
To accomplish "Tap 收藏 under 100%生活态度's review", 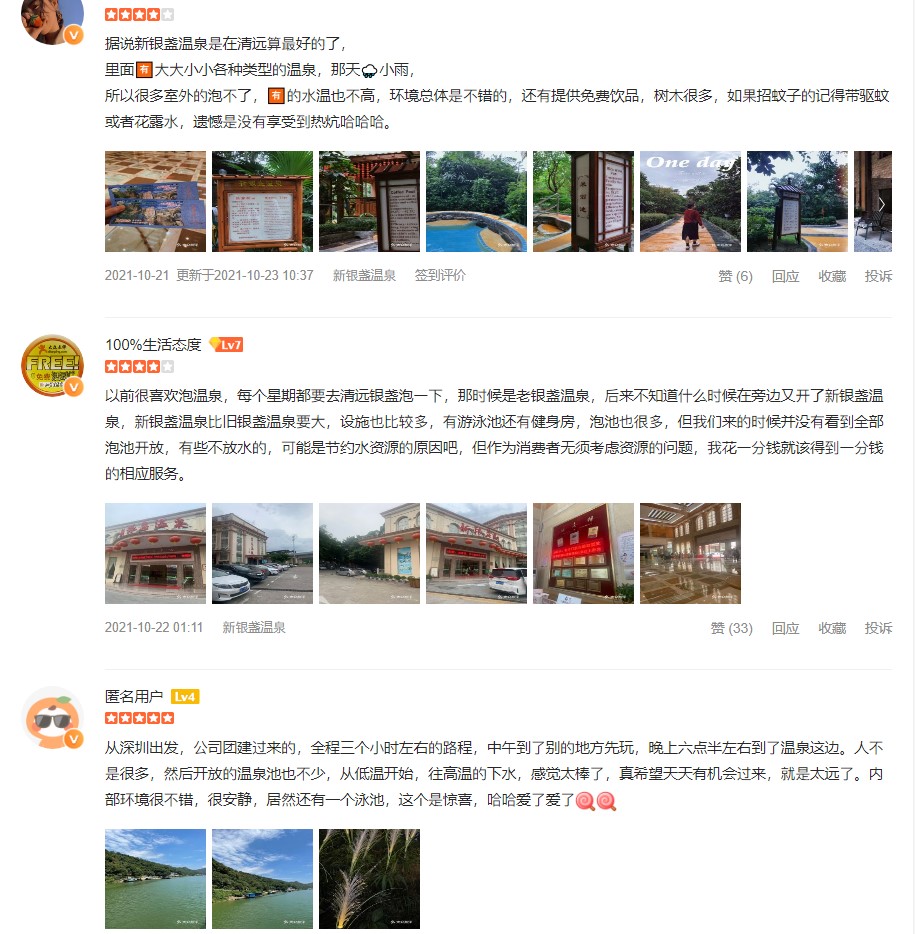I will (x=832, y=629).
